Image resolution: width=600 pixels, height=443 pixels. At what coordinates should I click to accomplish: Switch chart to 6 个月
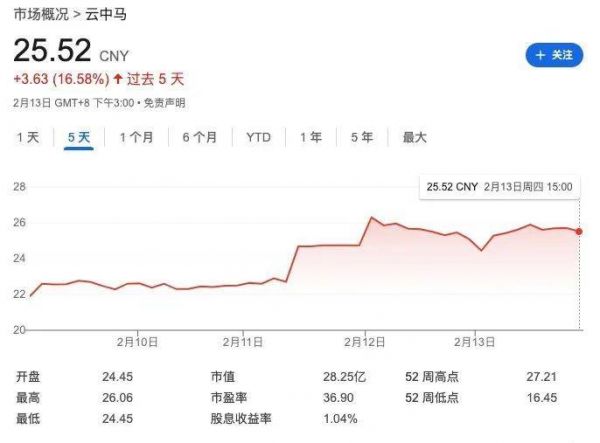(x=200, y=137)
